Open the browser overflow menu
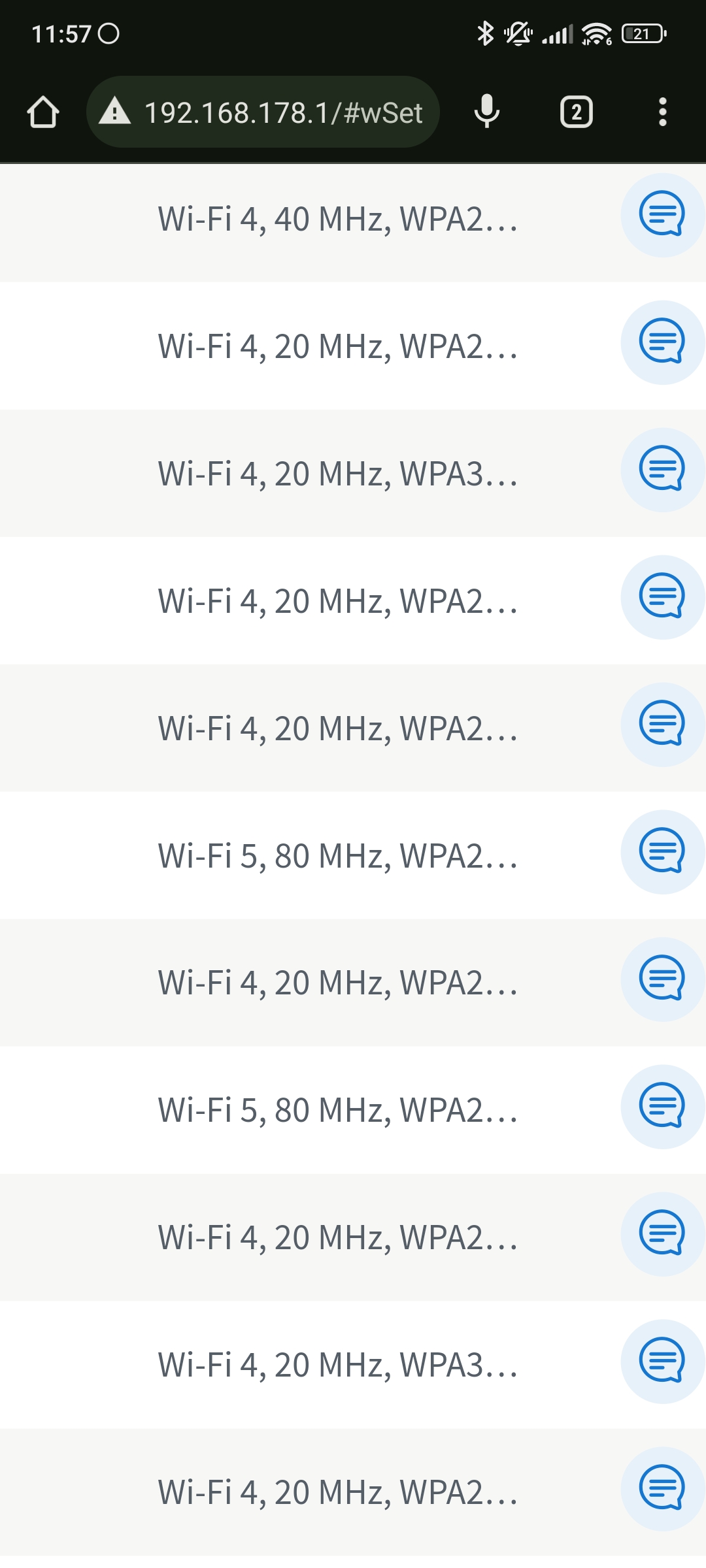The image size is (706, 1568). click(662, 112)
